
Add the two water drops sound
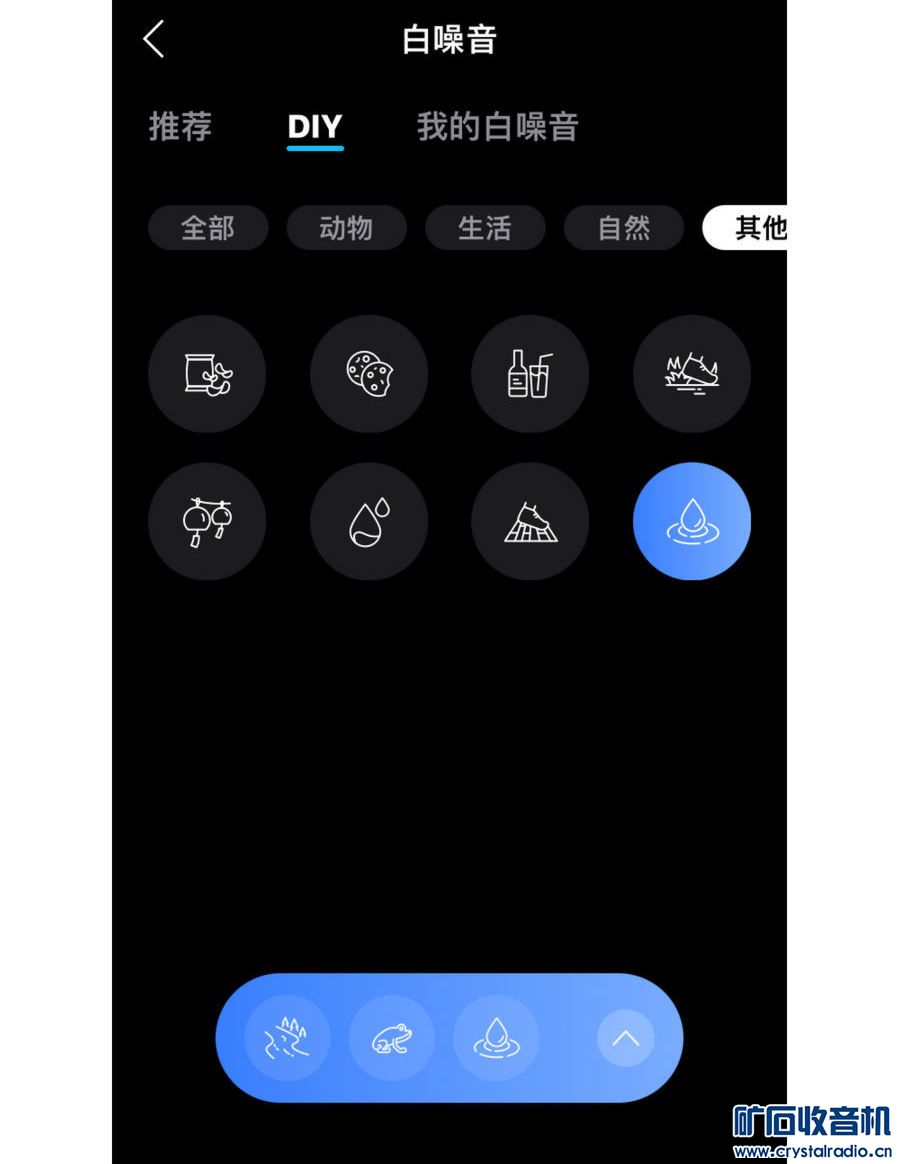369,521
